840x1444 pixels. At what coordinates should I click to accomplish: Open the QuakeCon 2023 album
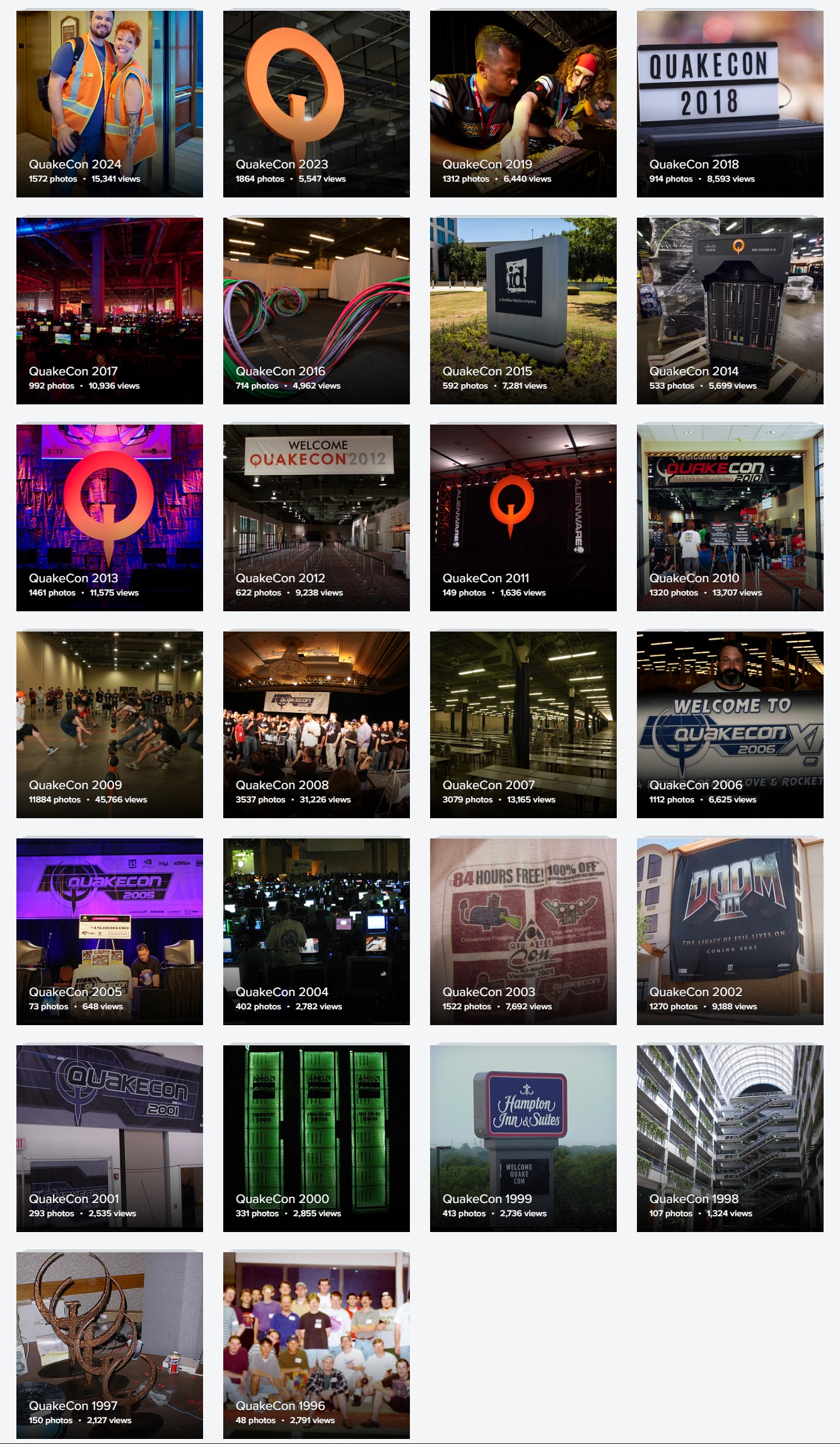coord(317,104)
